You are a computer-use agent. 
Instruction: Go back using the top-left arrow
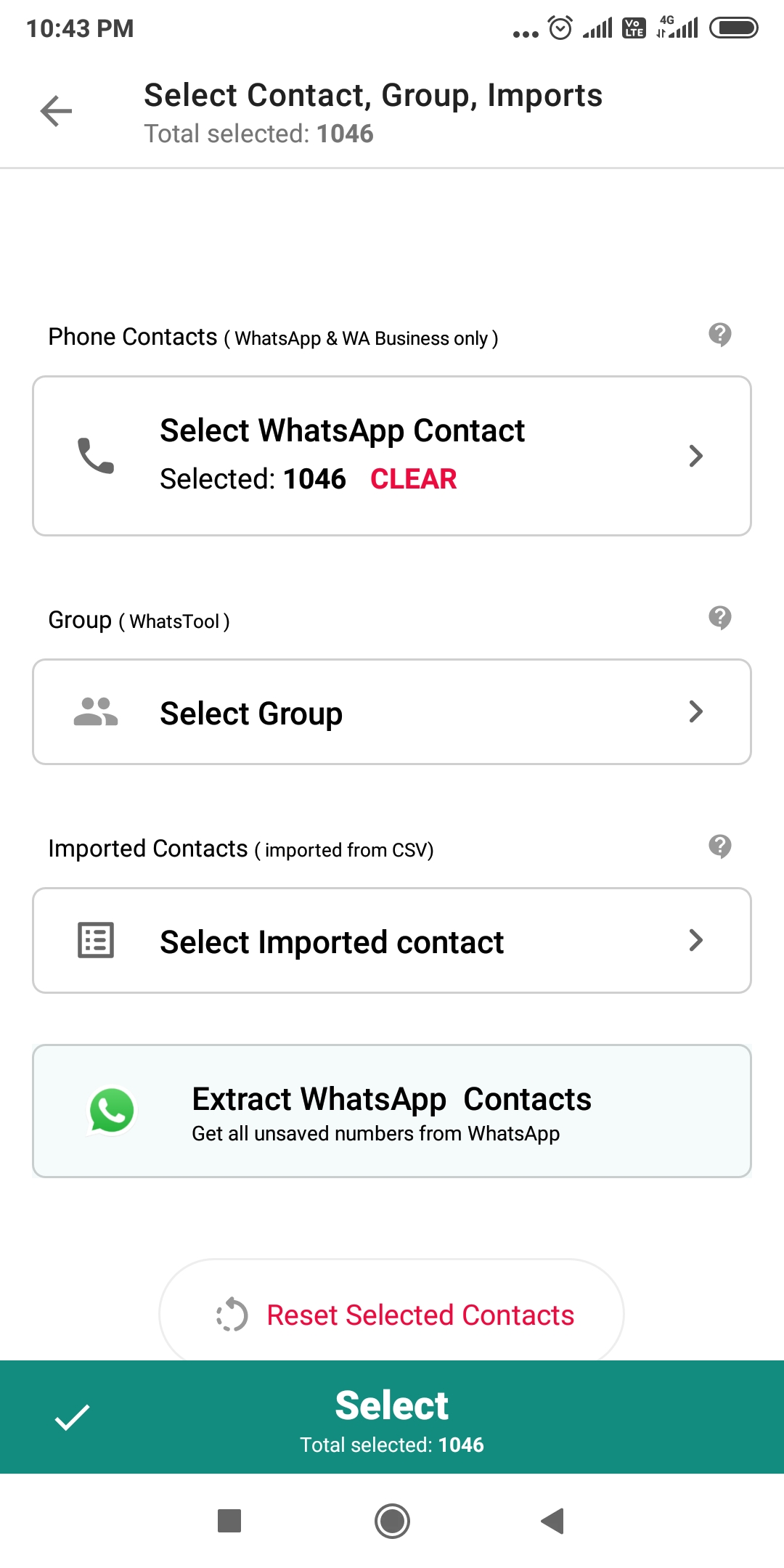tap(56, 111)
